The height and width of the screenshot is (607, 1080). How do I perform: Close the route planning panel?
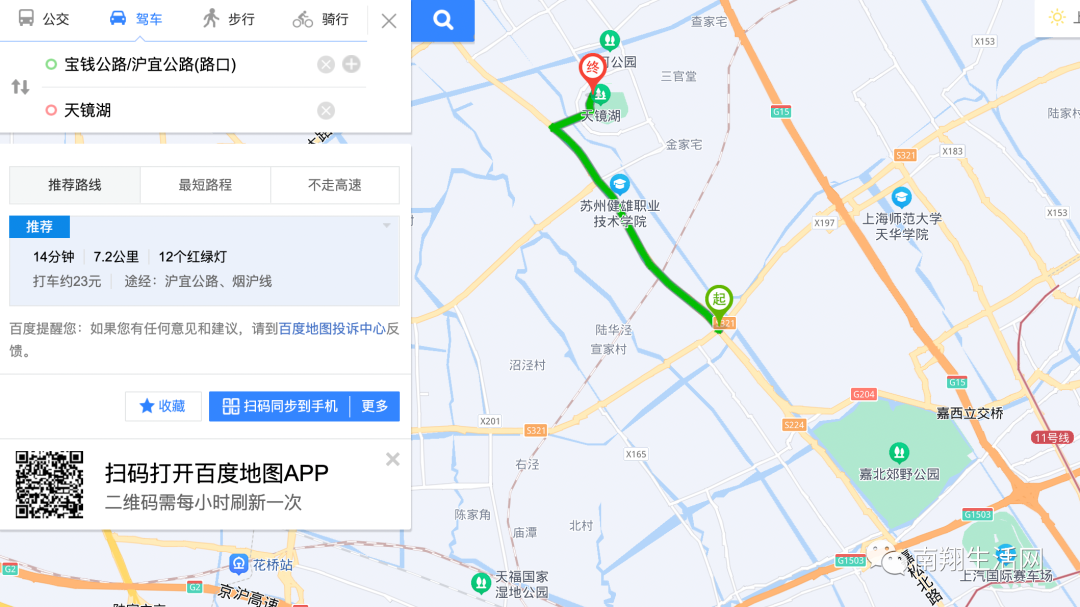point(389,21)
